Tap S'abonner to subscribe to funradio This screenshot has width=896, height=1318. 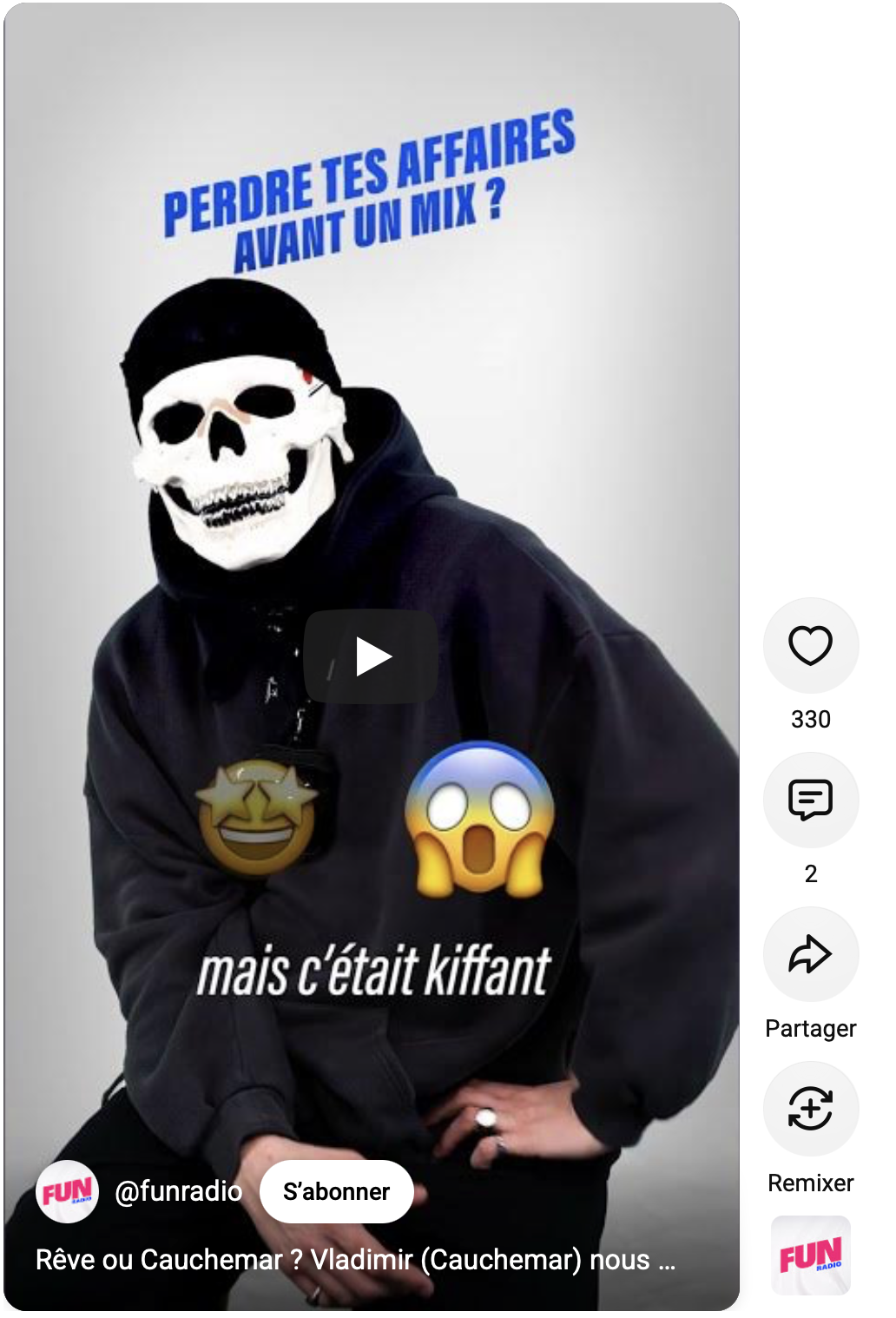[x=336, y=1191]
